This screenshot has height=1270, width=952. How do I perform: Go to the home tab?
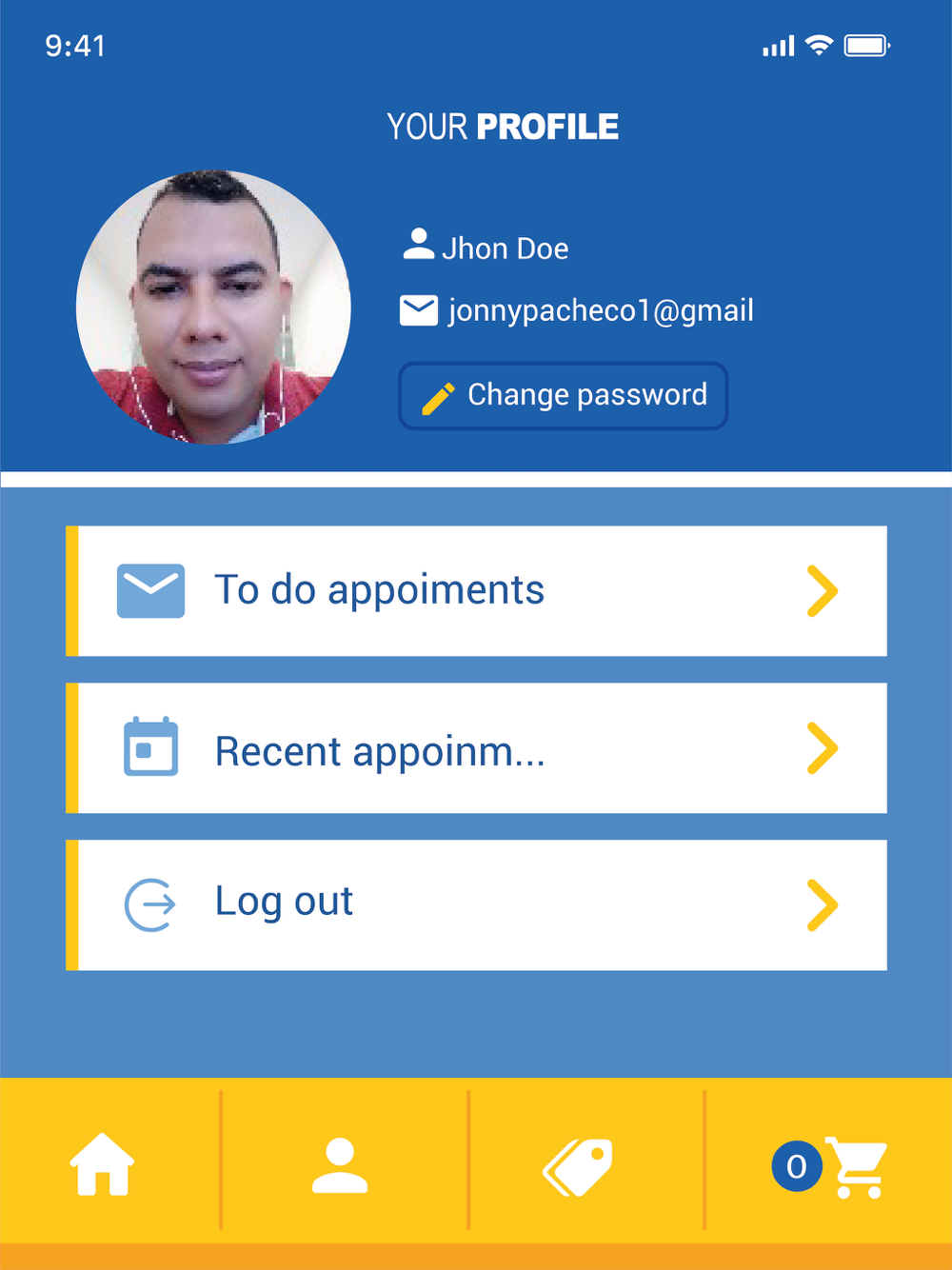[102, 1163]
